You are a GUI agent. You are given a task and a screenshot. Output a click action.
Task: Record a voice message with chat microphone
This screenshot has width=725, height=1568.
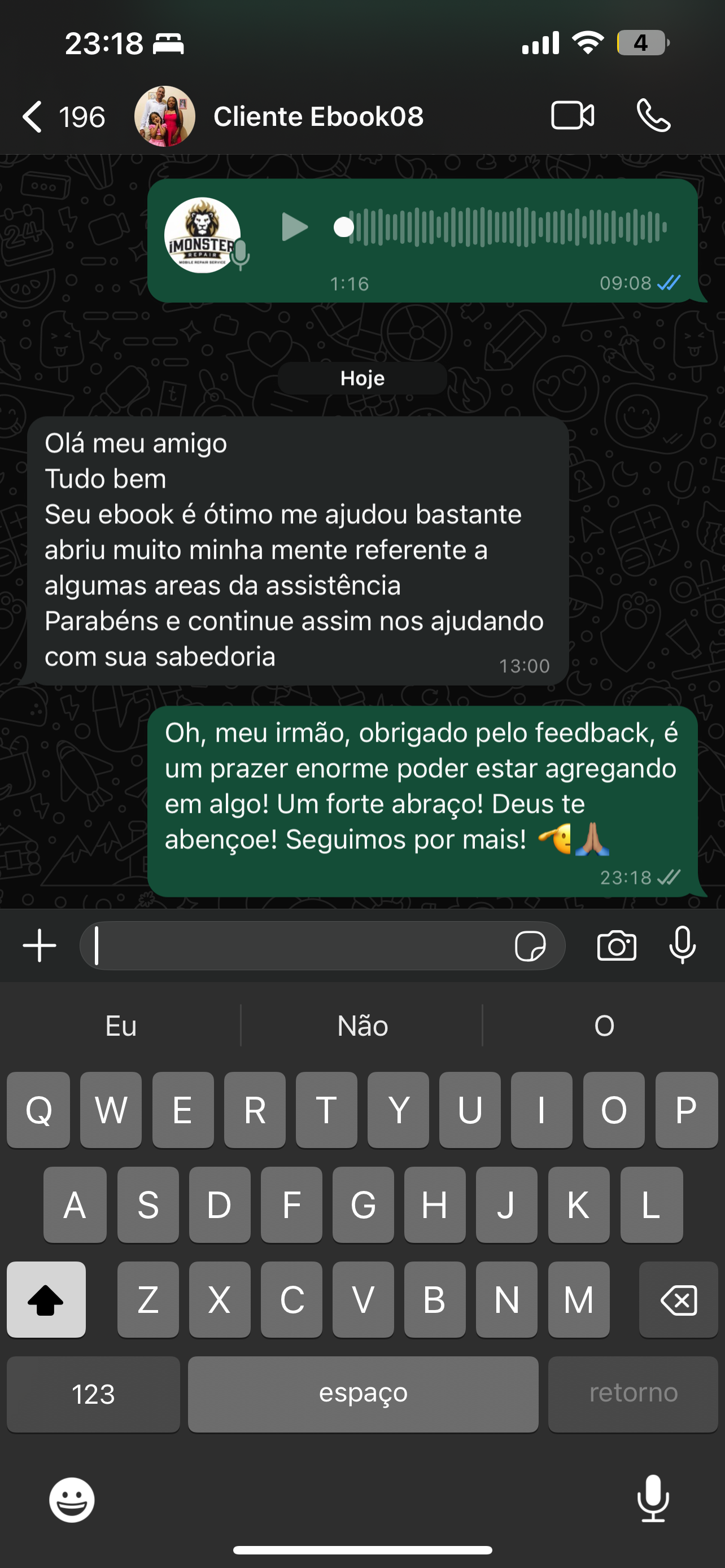click(682, 945)
